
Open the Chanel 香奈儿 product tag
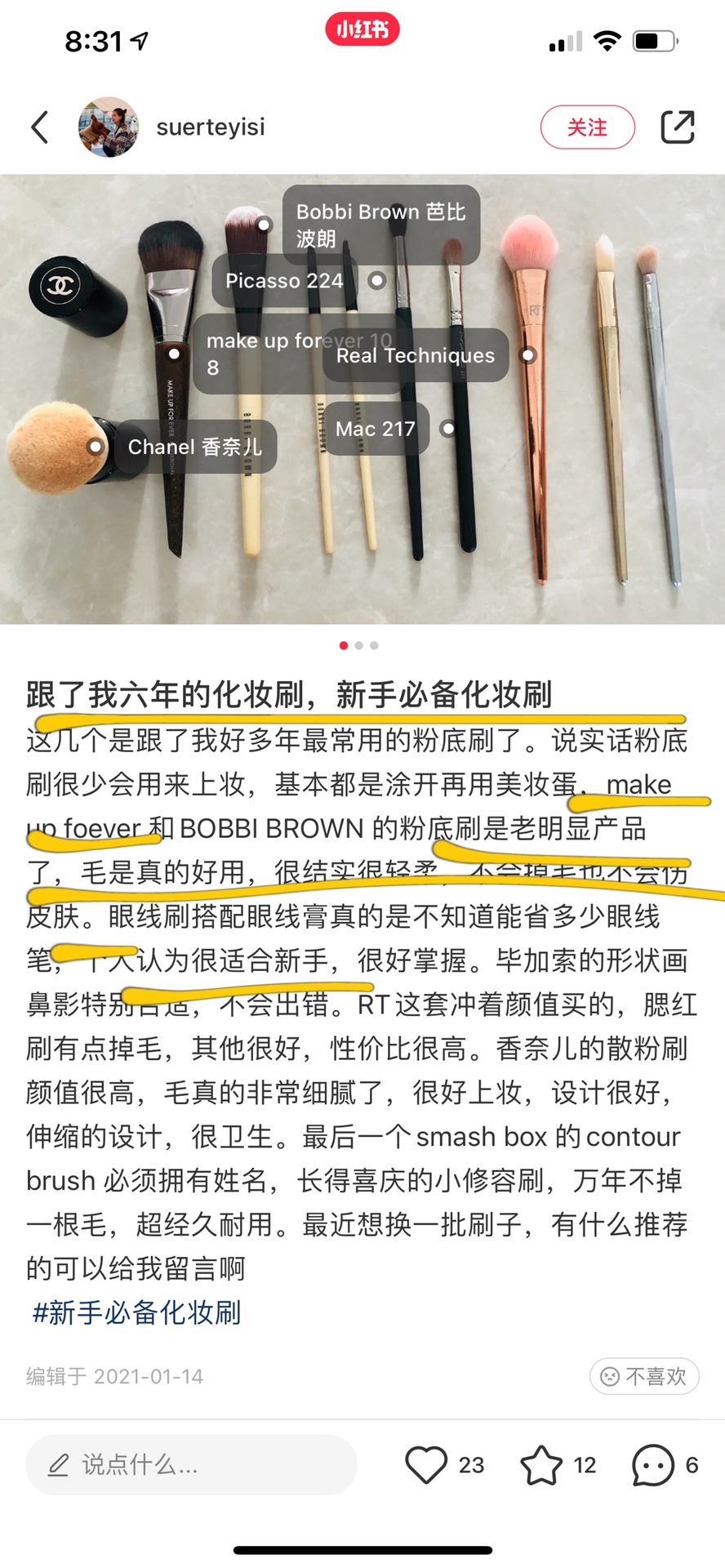194,447
